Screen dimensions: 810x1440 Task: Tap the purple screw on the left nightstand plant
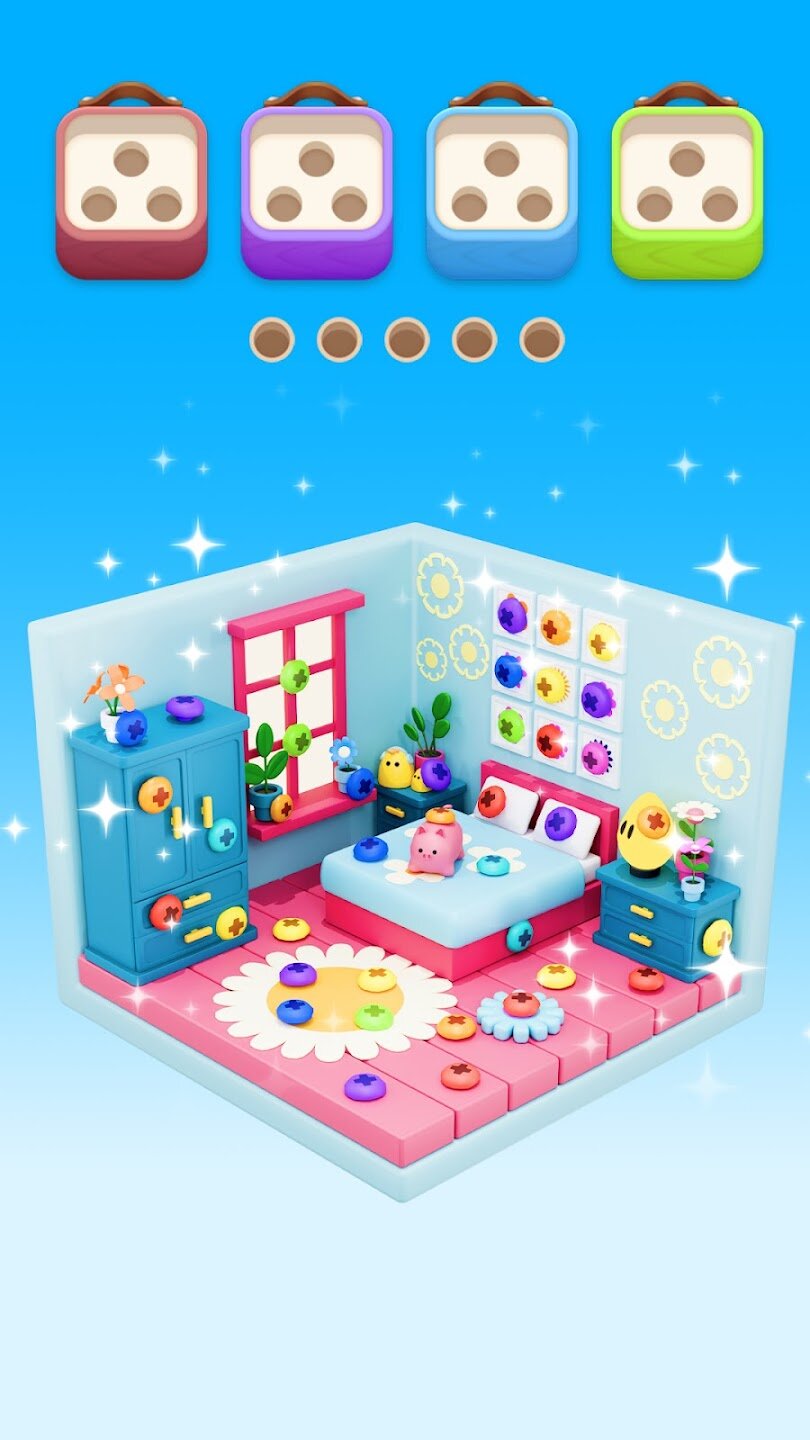click(435, 774)
